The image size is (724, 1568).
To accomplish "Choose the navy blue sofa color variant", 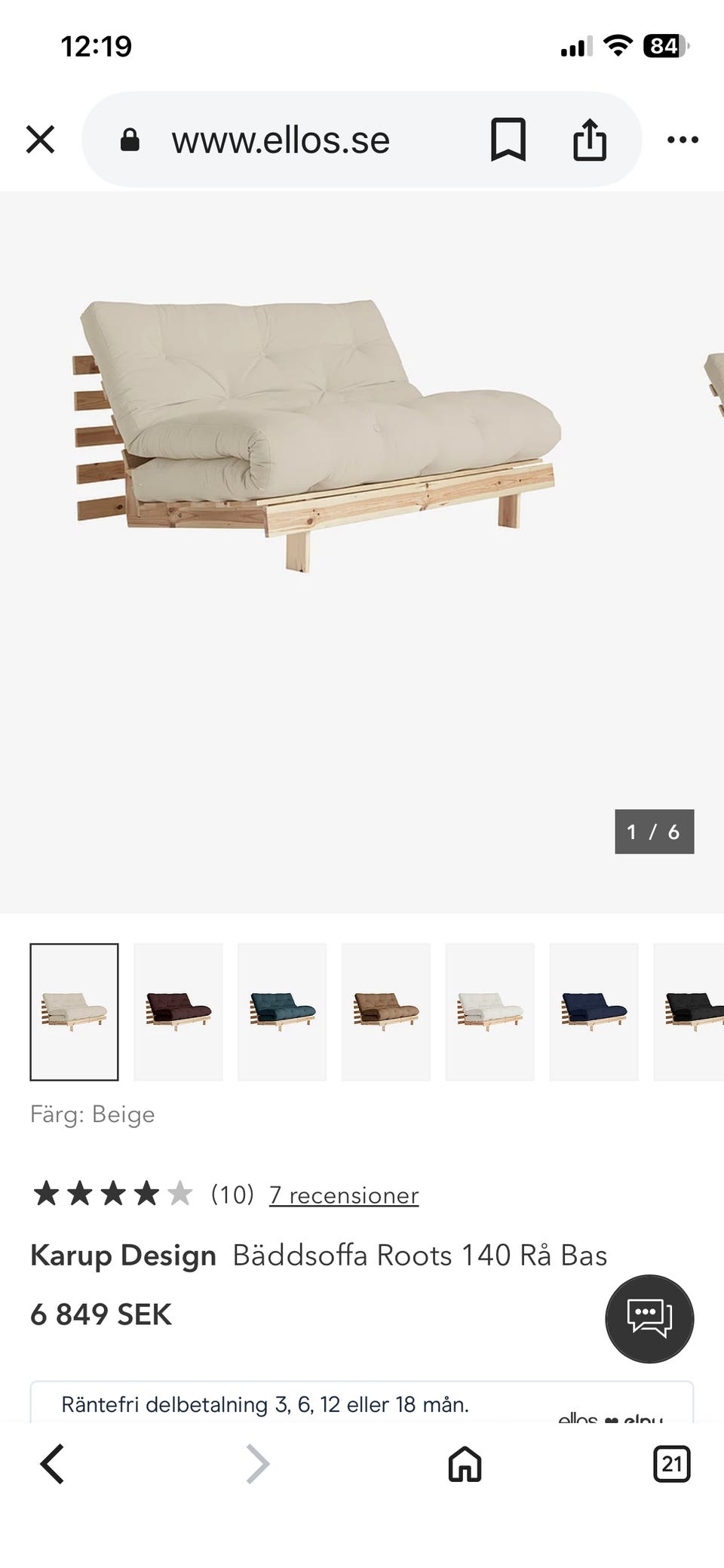I will (x=594, y=1011).
